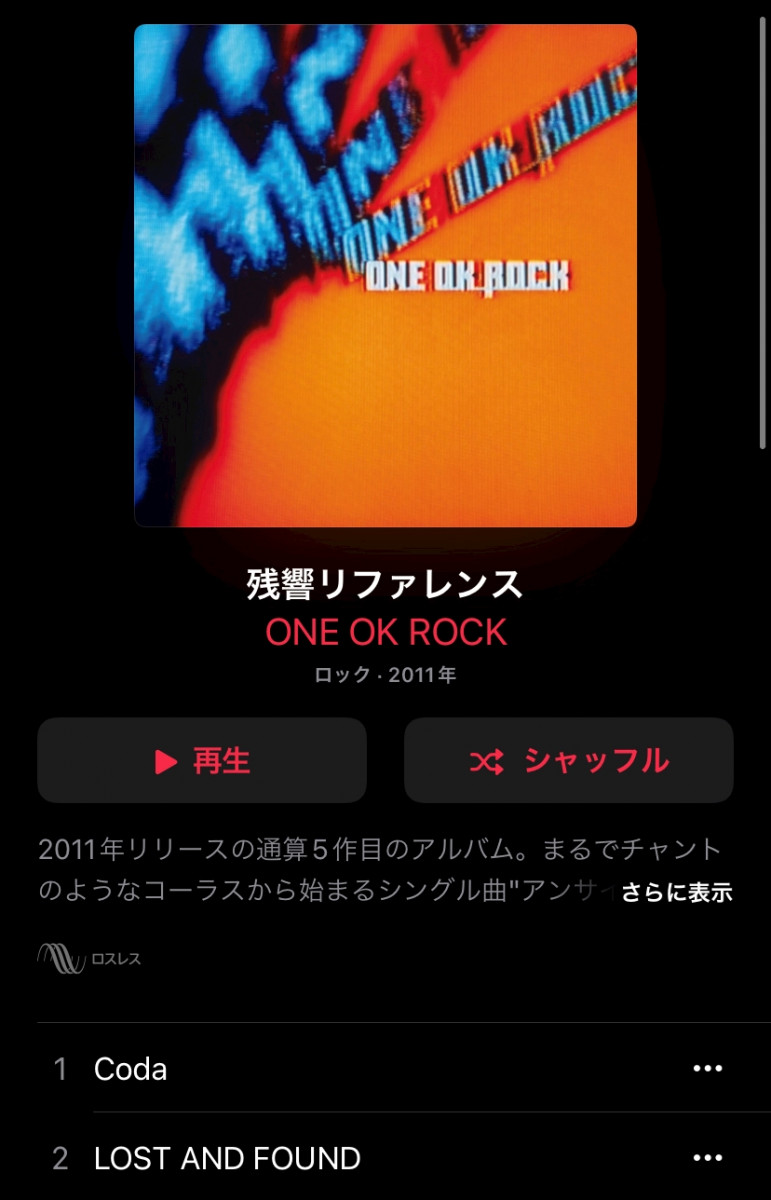Open the more options for LOST AND FOUND
The image size is (771, 1200).
click(x=707, y=1159)
